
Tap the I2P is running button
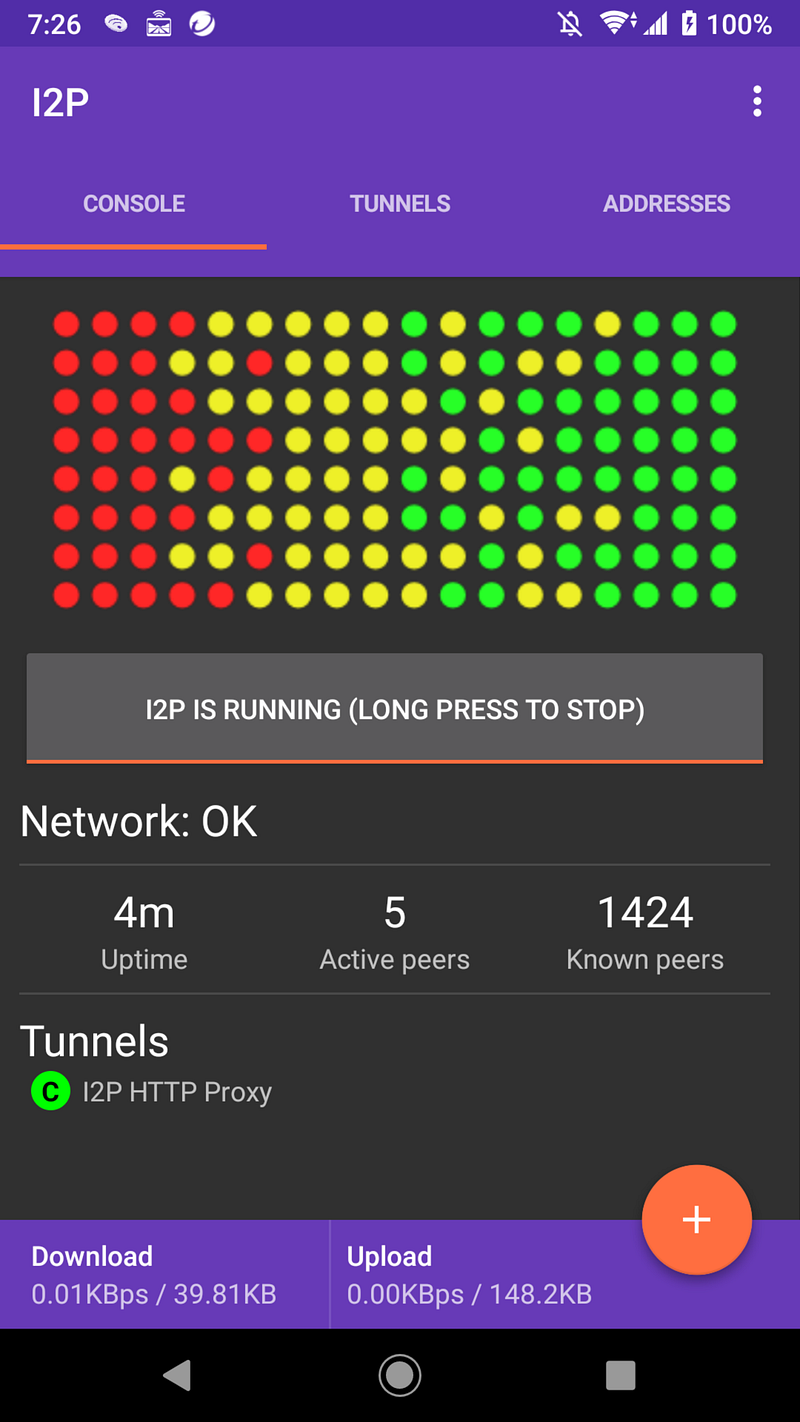pyautogui.click(x=395, y=709)
